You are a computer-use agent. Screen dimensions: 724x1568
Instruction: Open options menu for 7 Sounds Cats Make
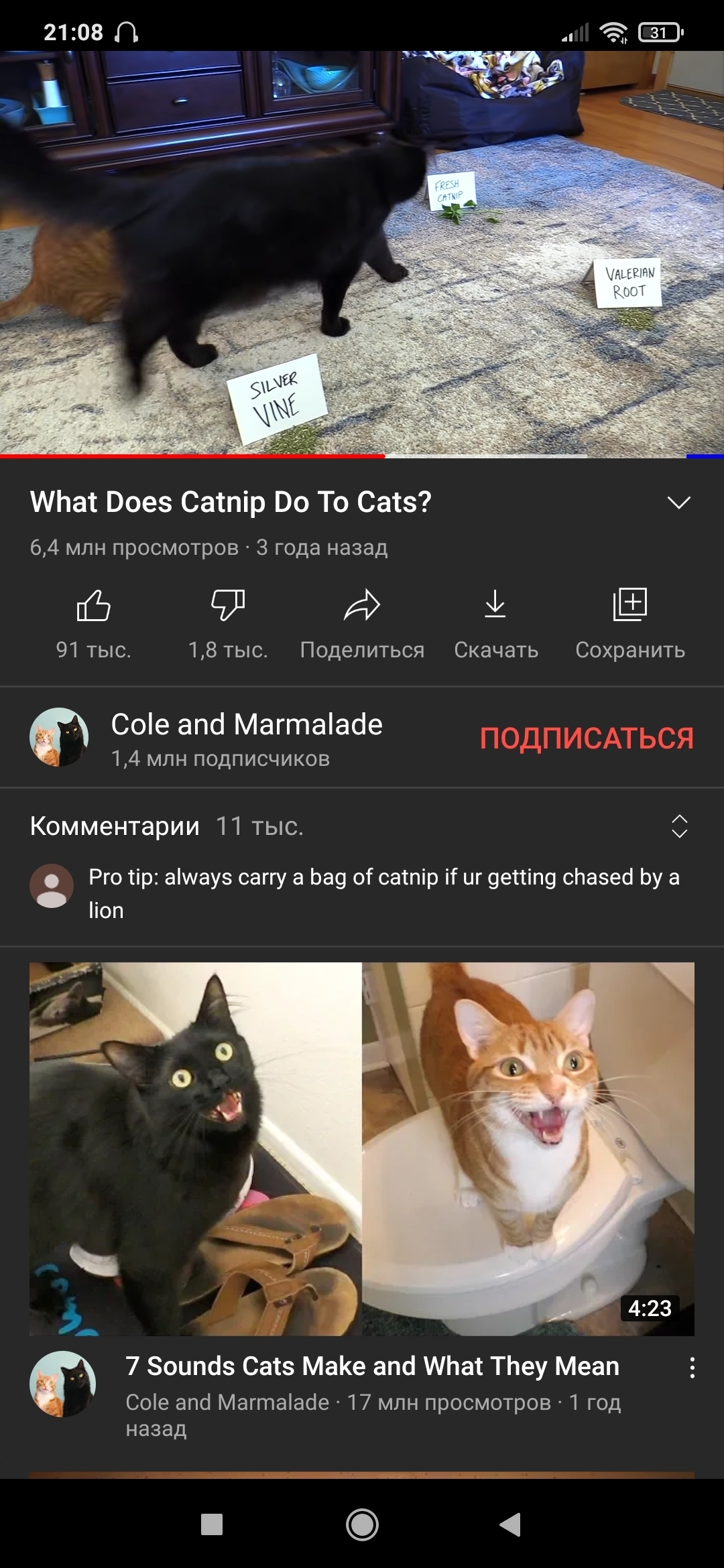[x=692, y=1368]
